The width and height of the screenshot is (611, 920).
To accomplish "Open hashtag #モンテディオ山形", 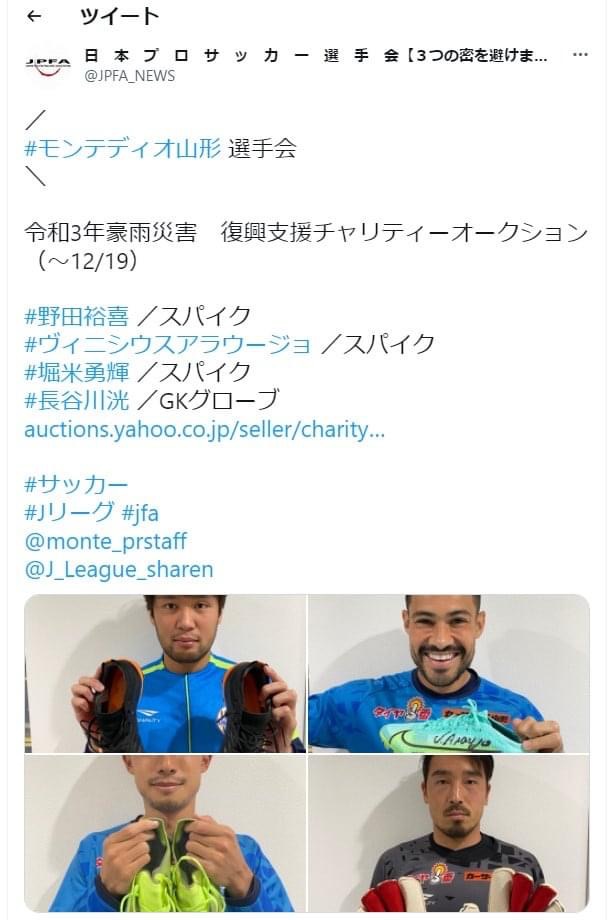I will point(123,150).
